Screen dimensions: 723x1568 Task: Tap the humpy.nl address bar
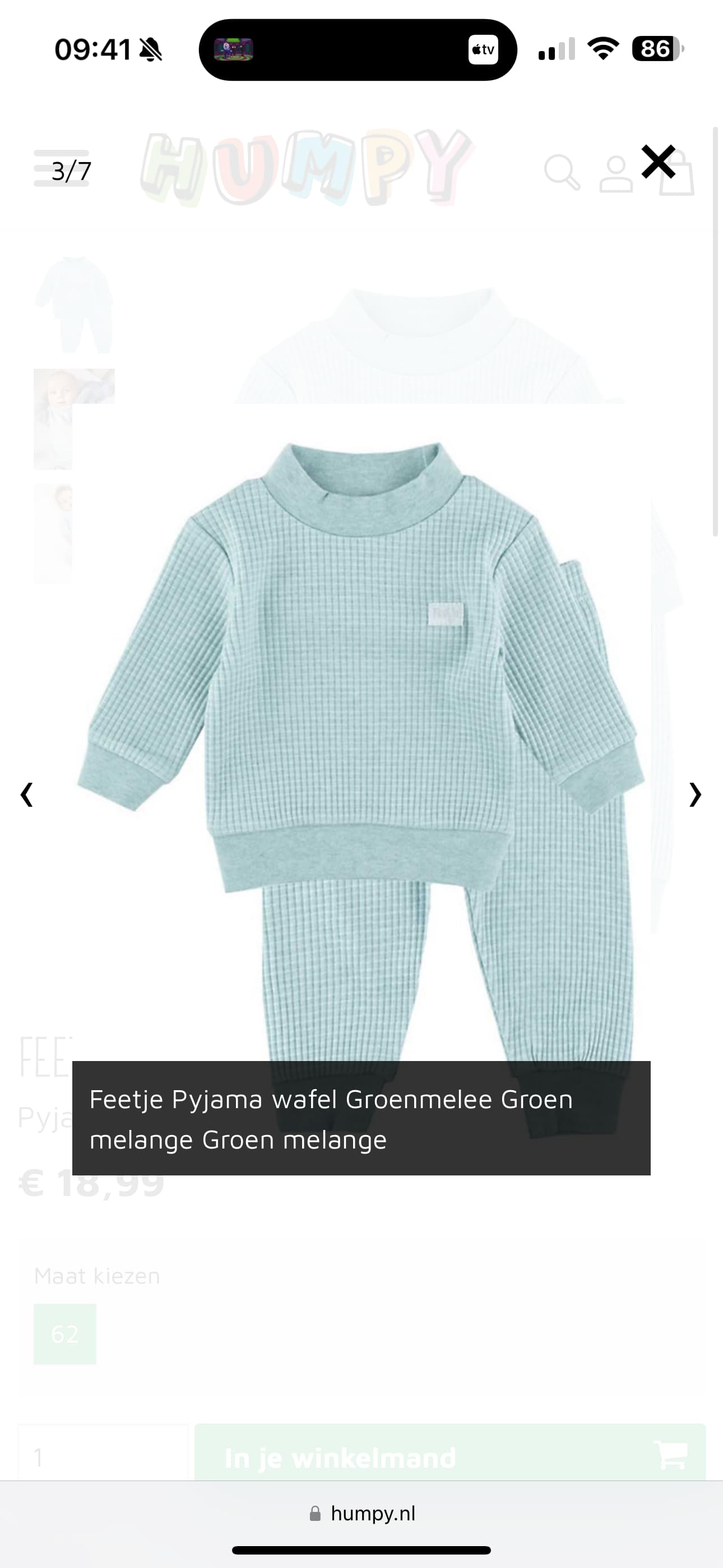pos(362,1513)
